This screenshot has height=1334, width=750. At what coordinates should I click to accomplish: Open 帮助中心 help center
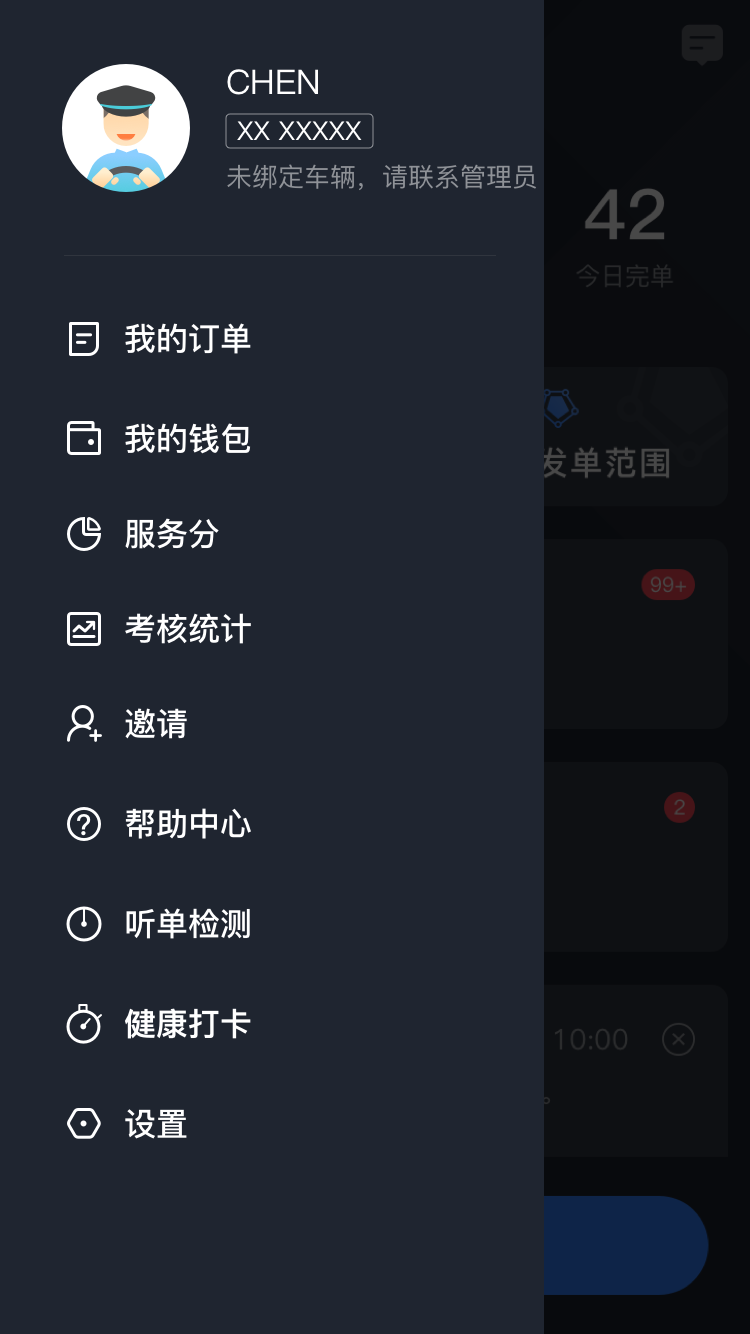187,824
